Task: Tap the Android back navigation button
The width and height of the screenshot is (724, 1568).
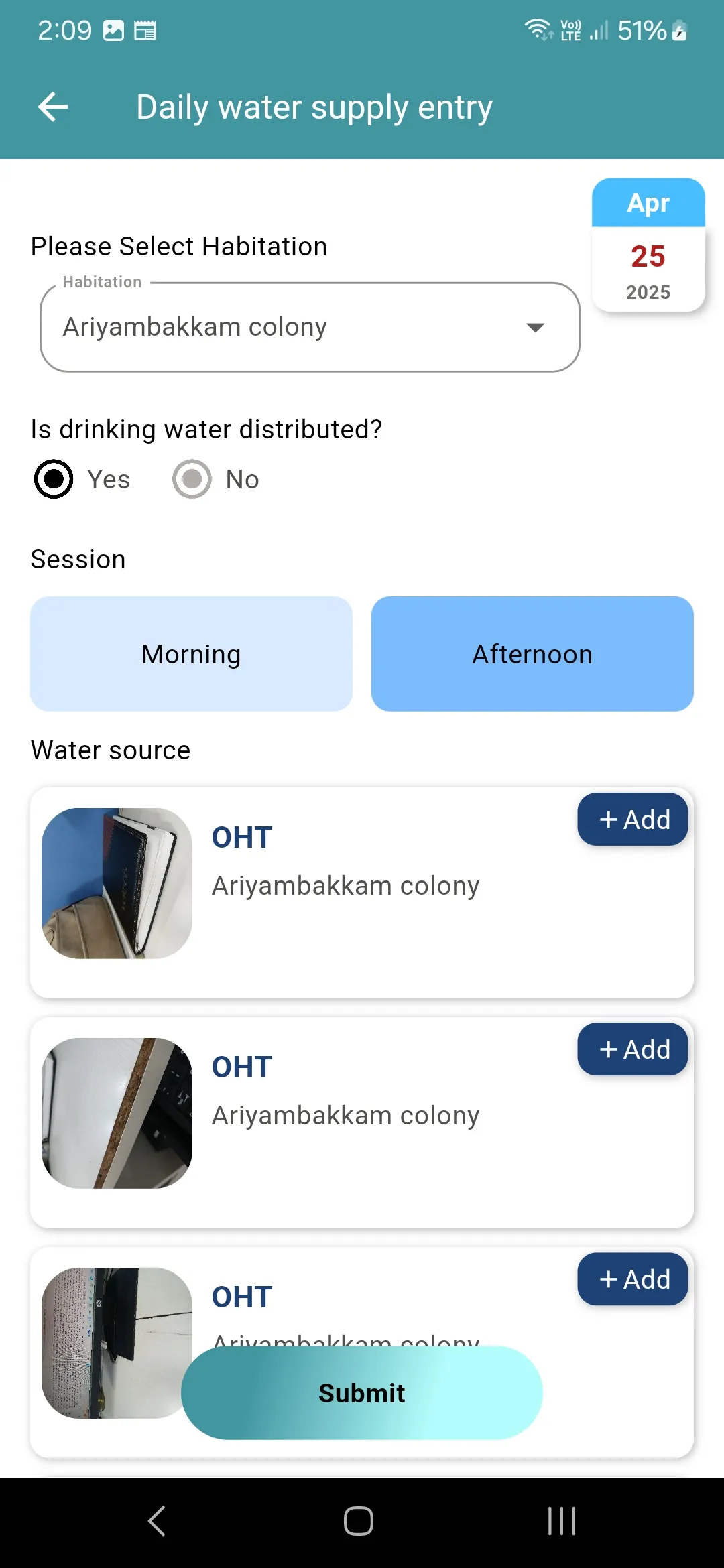Action: click(x=156, y=1520)
